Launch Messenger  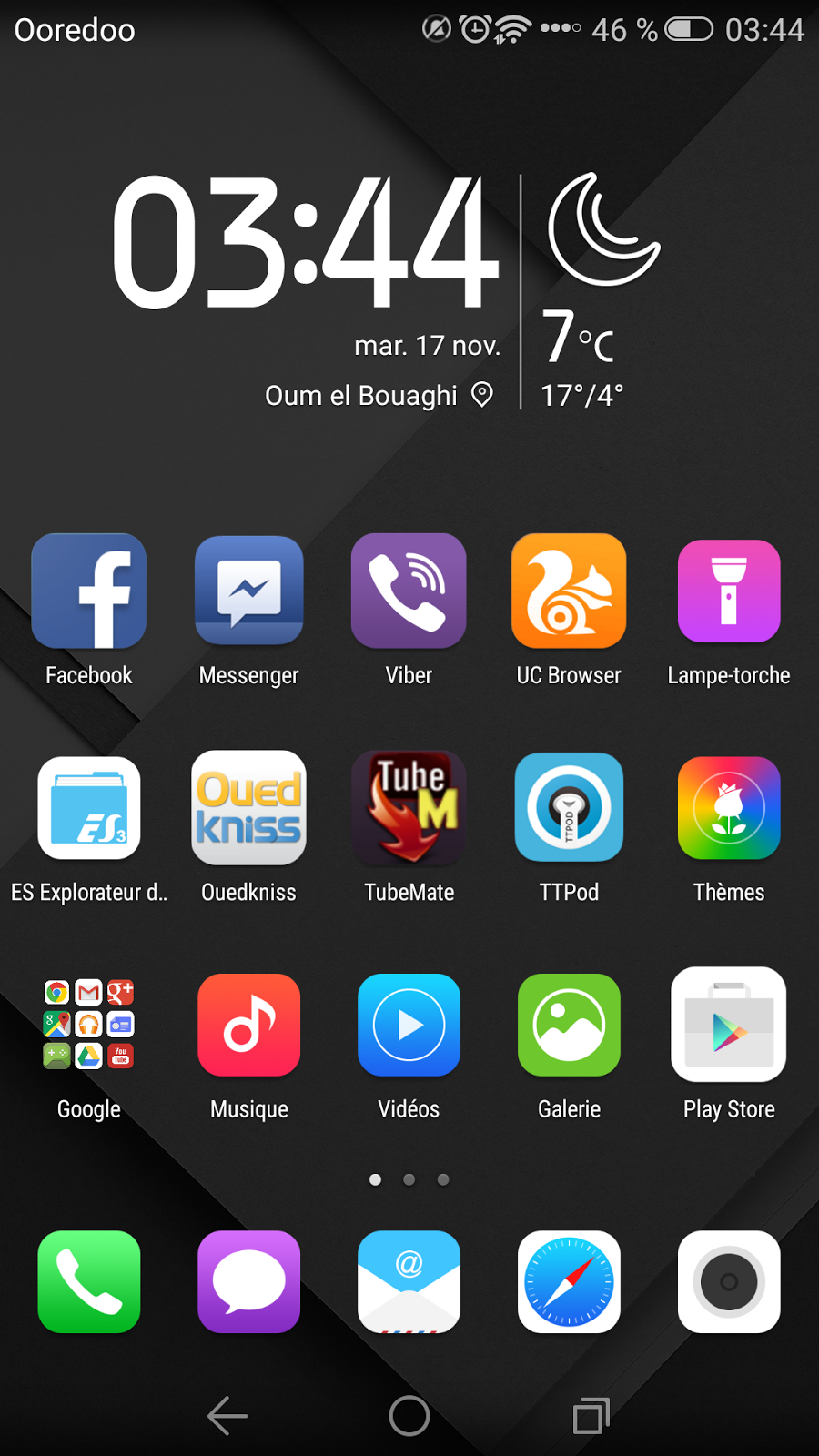tap(248, 591)
